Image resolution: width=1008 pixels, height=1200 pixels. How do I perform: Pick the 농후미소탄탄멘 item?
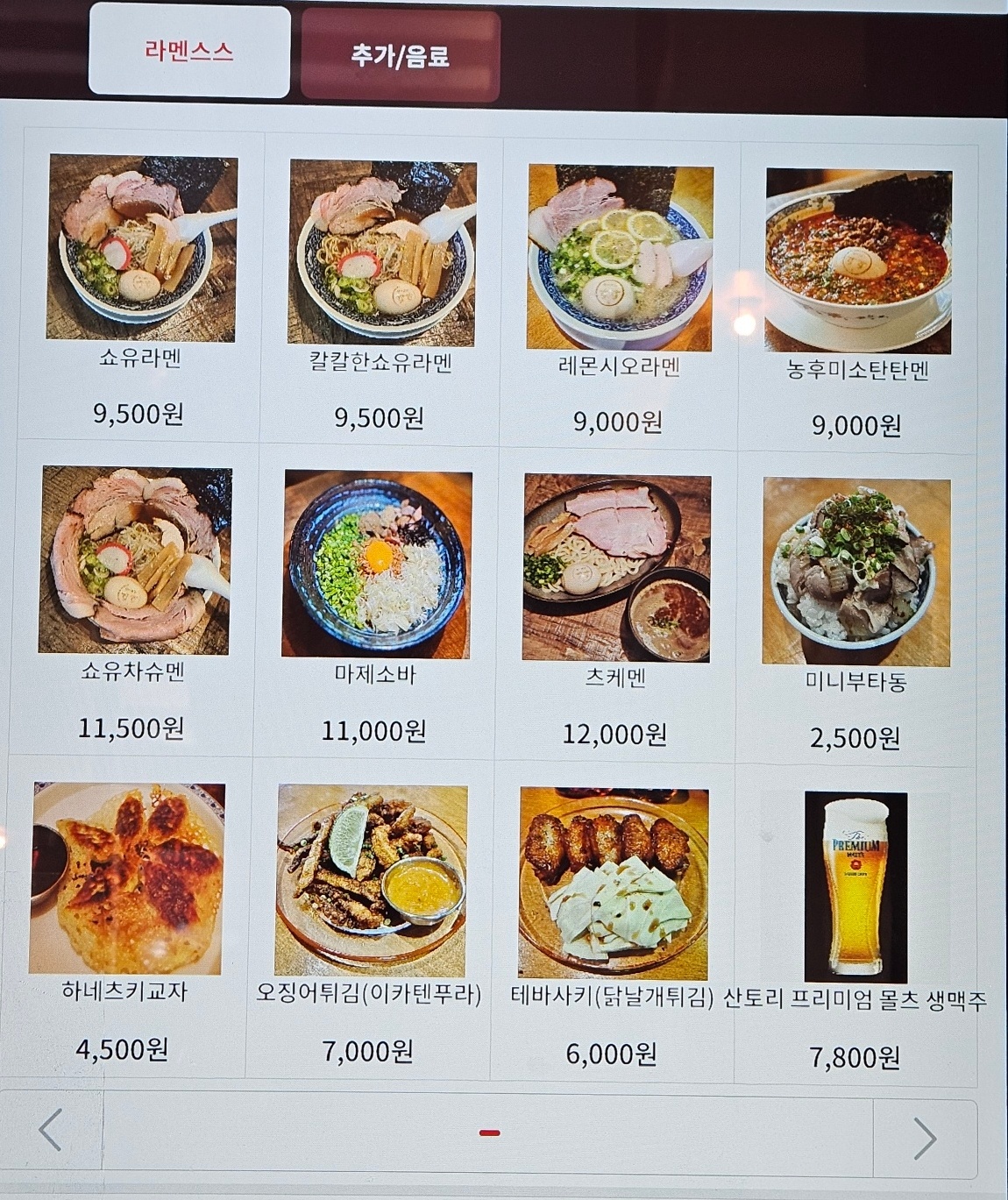tap(858, 261)
